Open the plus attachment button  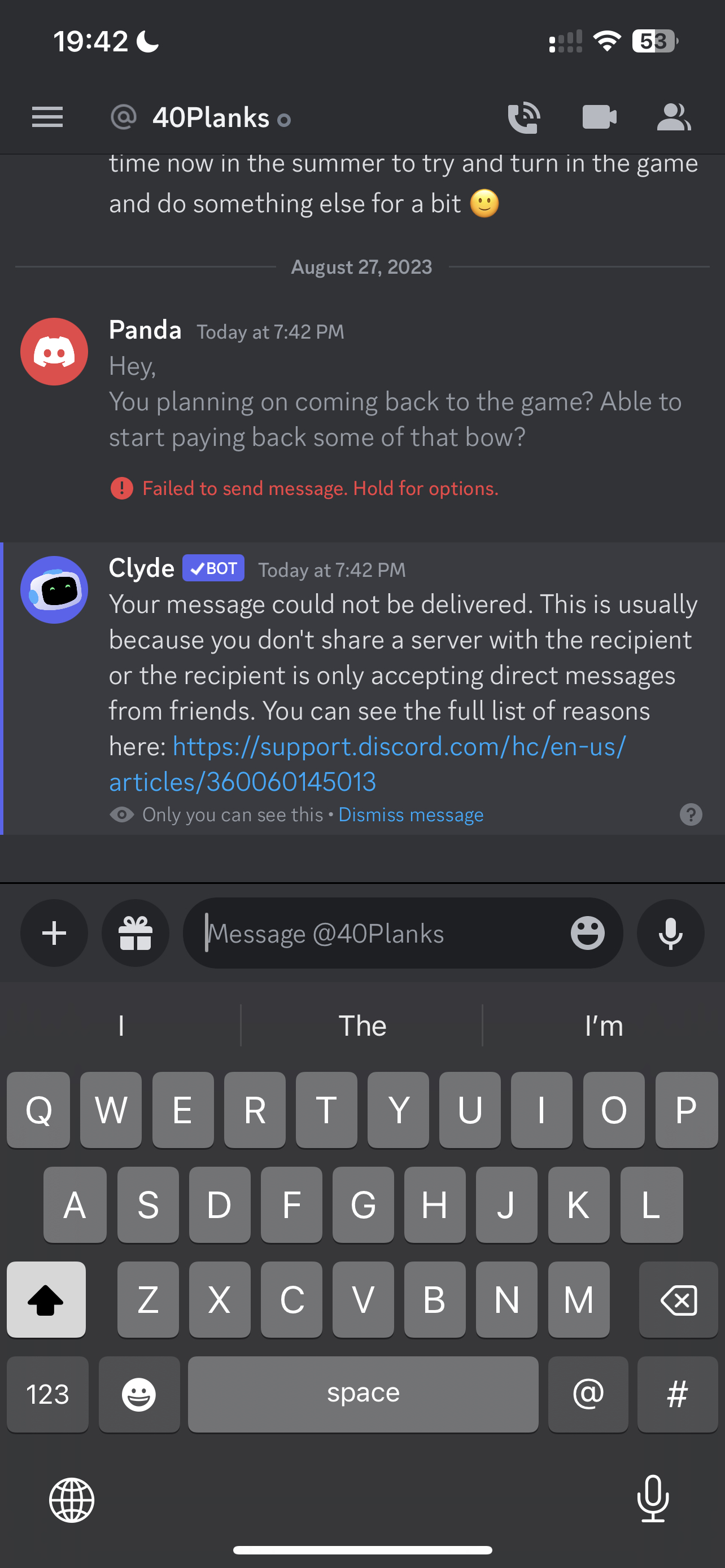pyautogui.click(x=54, y=932)
